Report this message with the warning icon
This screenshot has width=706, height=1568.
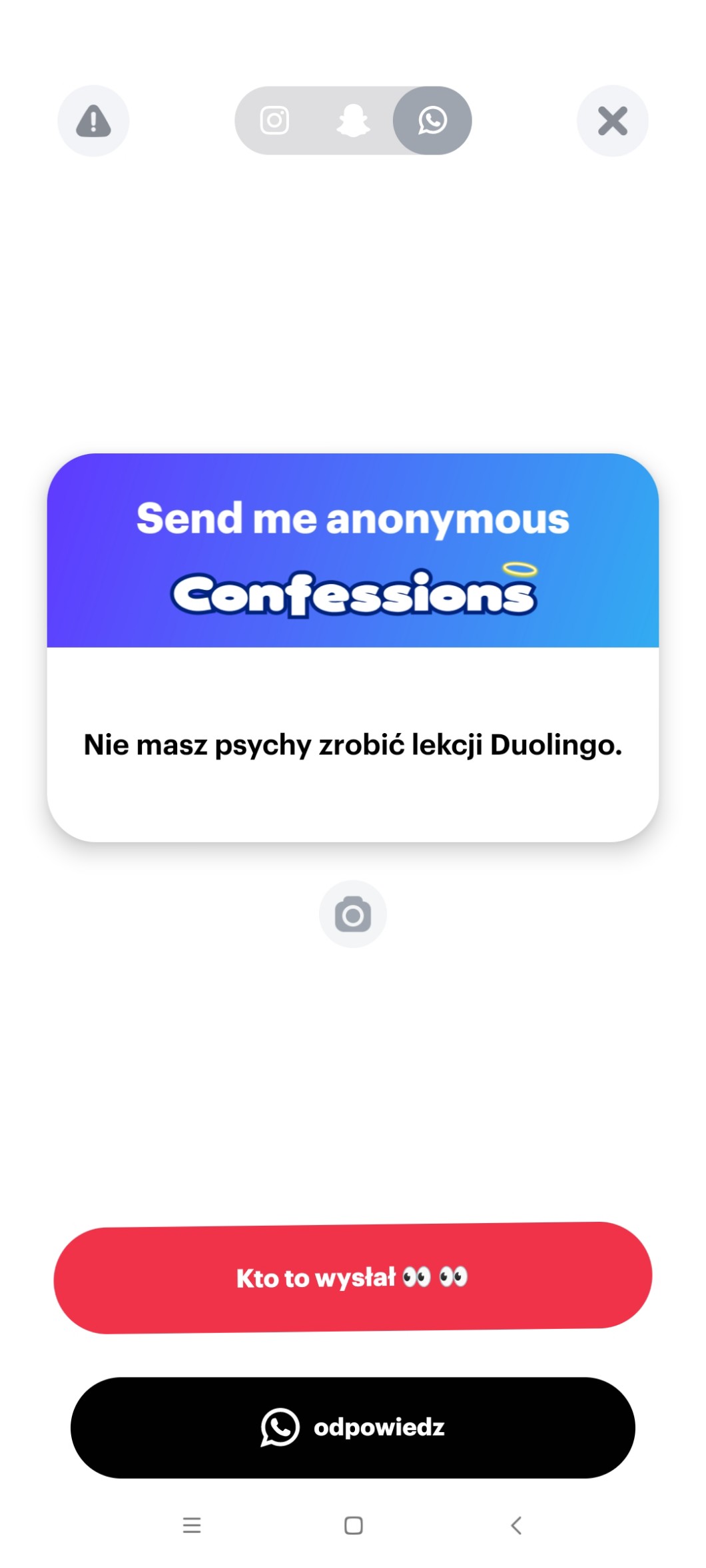click(x=93, y=121)
